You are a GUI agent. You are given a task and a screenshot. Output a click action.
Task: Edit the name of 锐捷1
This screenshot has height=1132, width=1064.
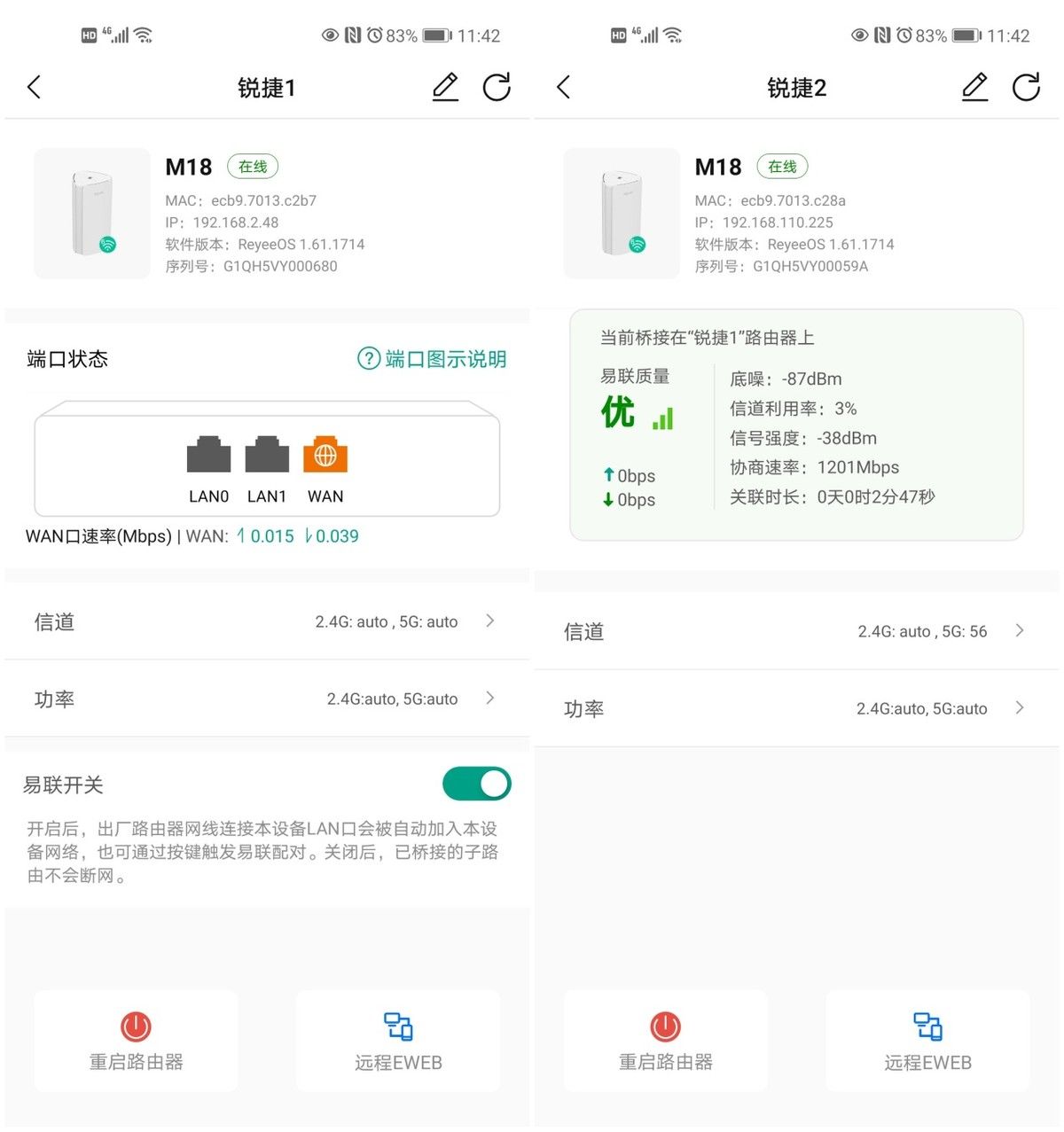(x=445, y=87)
